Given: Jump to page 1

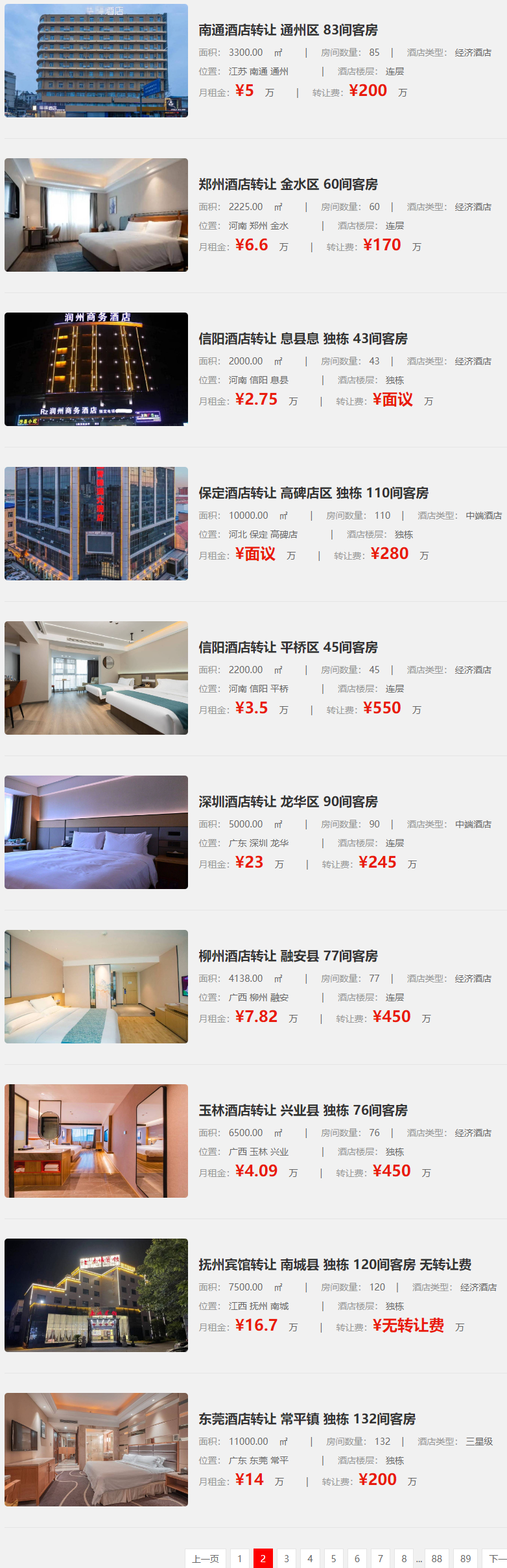Looking at the screenshot, I should tap(239, 1559).
